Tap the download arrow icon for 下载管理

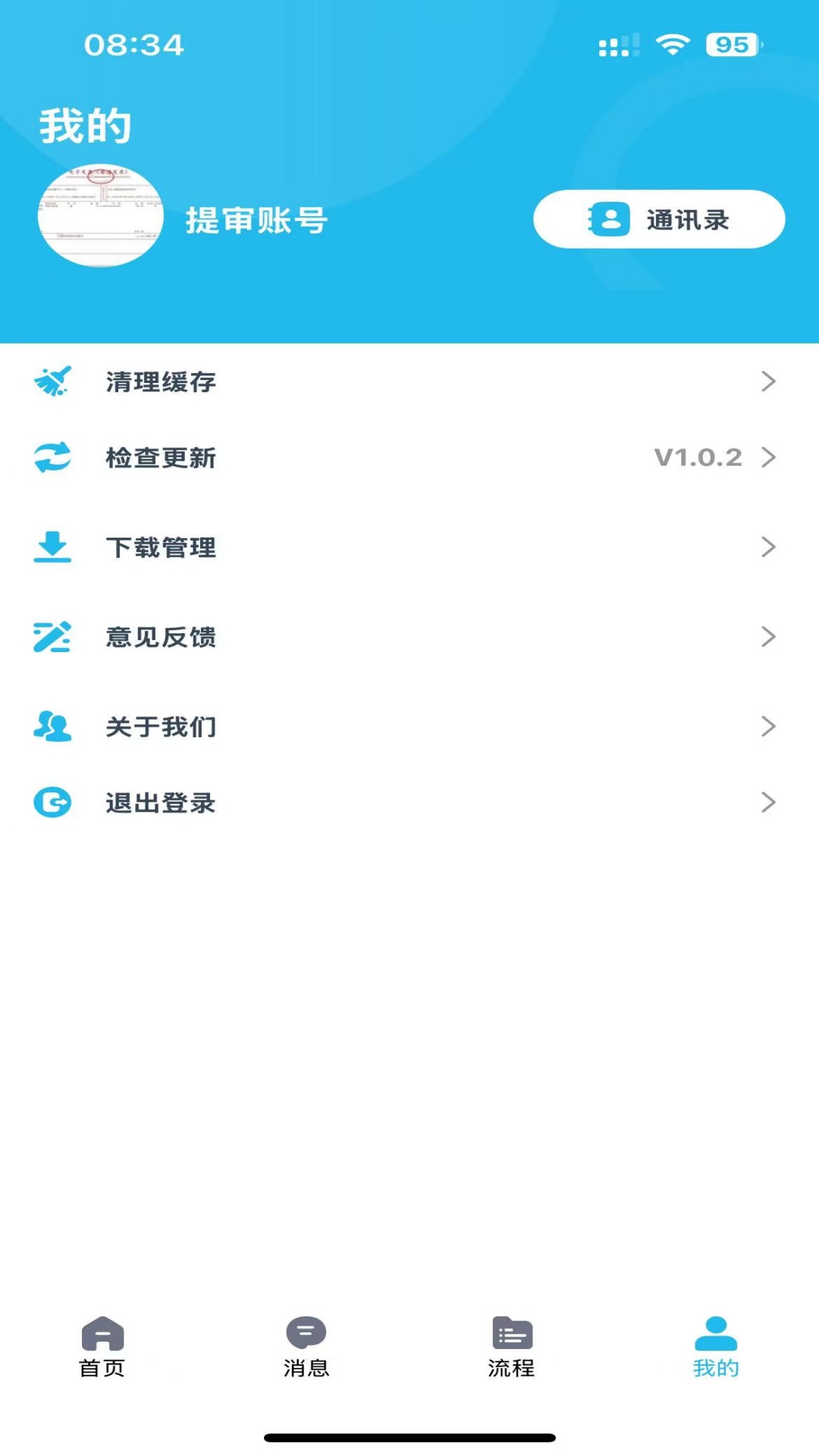coord(52,548)
